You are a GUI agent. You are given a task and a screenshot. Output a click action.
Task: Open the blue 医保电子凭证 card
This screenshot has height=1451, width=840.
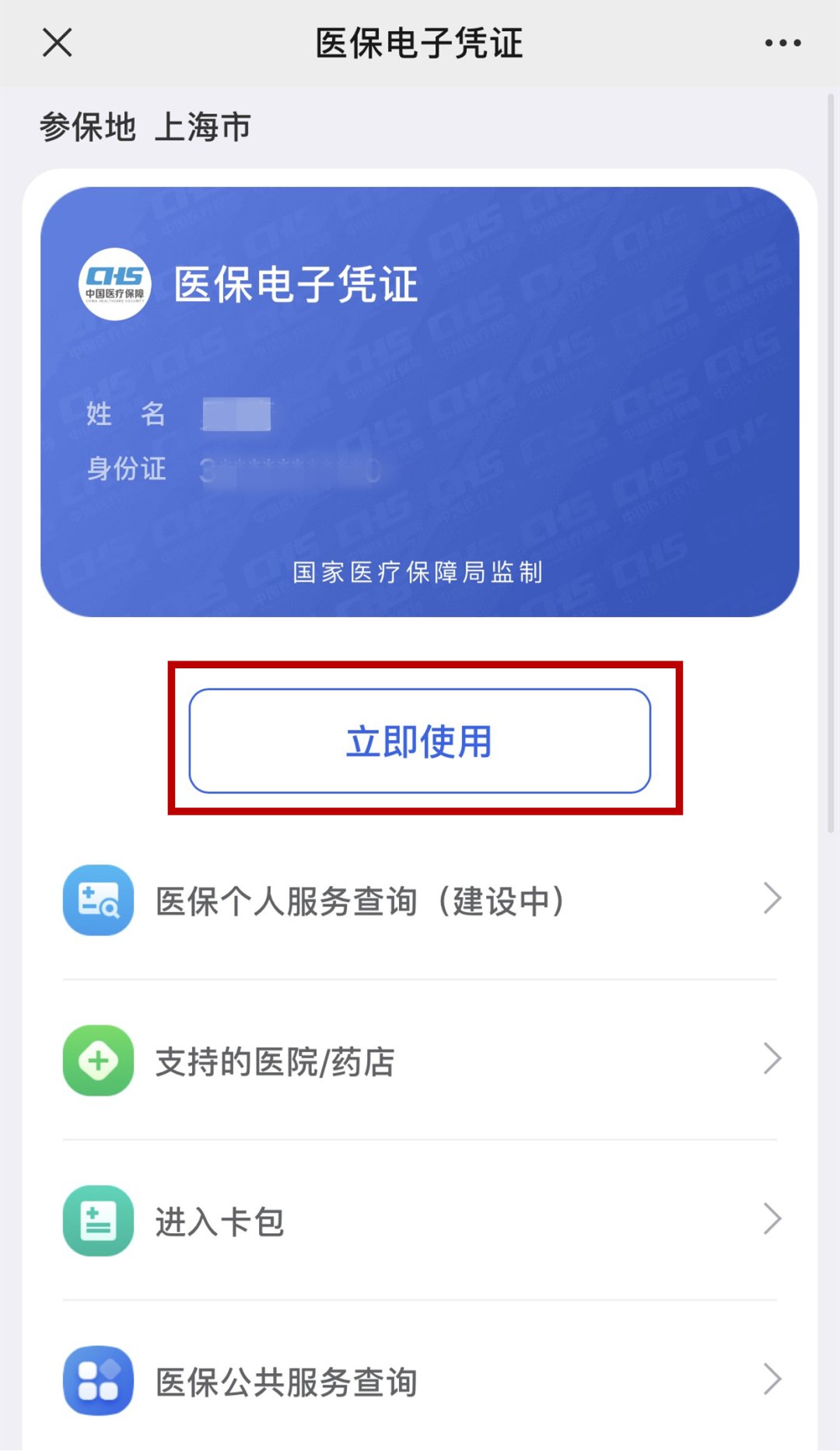[420, 401]
